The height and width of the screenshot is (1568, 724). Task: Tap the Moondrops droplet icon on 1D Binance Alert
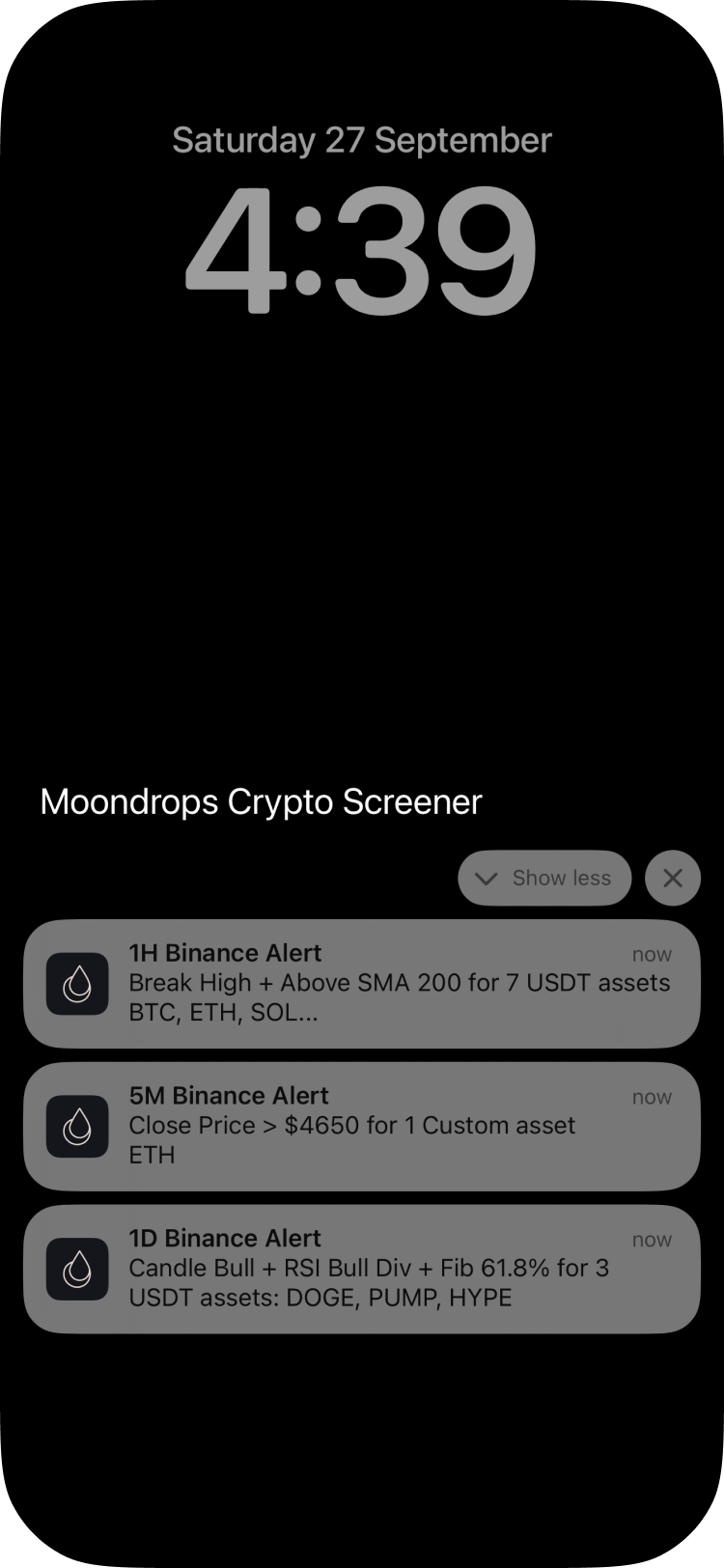tap(77, 1268)
